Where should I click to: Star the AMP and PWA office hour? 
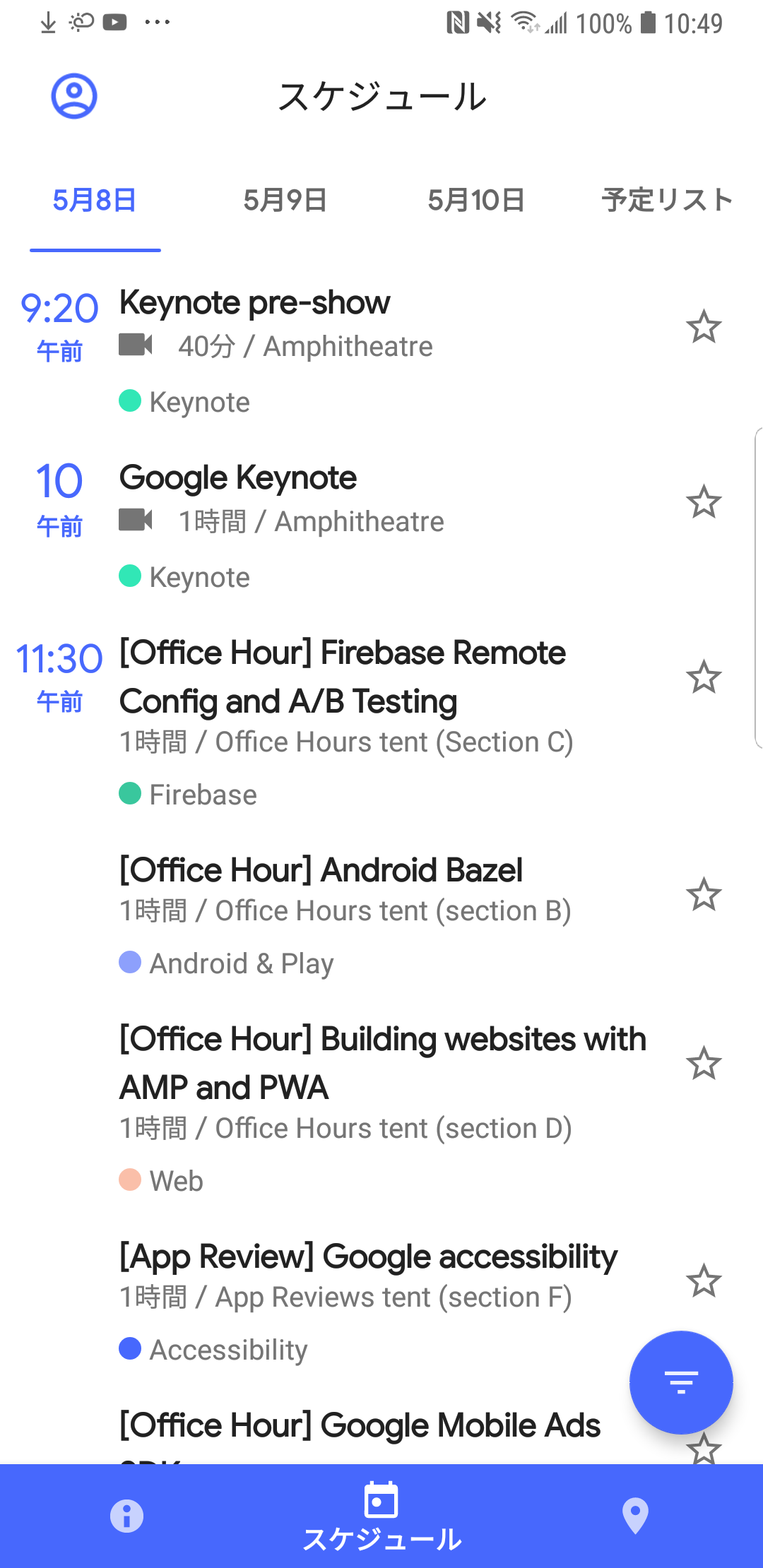coord(704,1064)
